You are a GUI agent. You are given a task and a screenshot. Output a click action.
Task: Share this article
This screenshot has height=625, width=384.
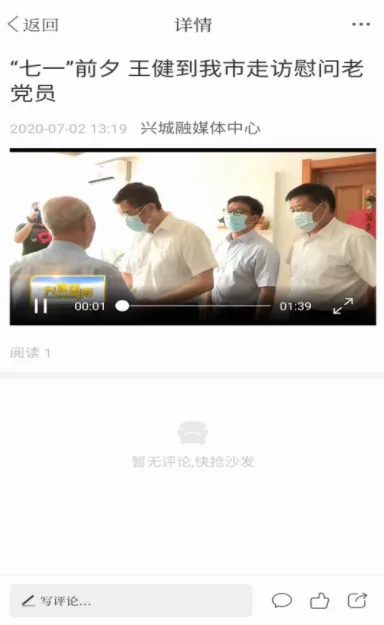coord(357,600)
